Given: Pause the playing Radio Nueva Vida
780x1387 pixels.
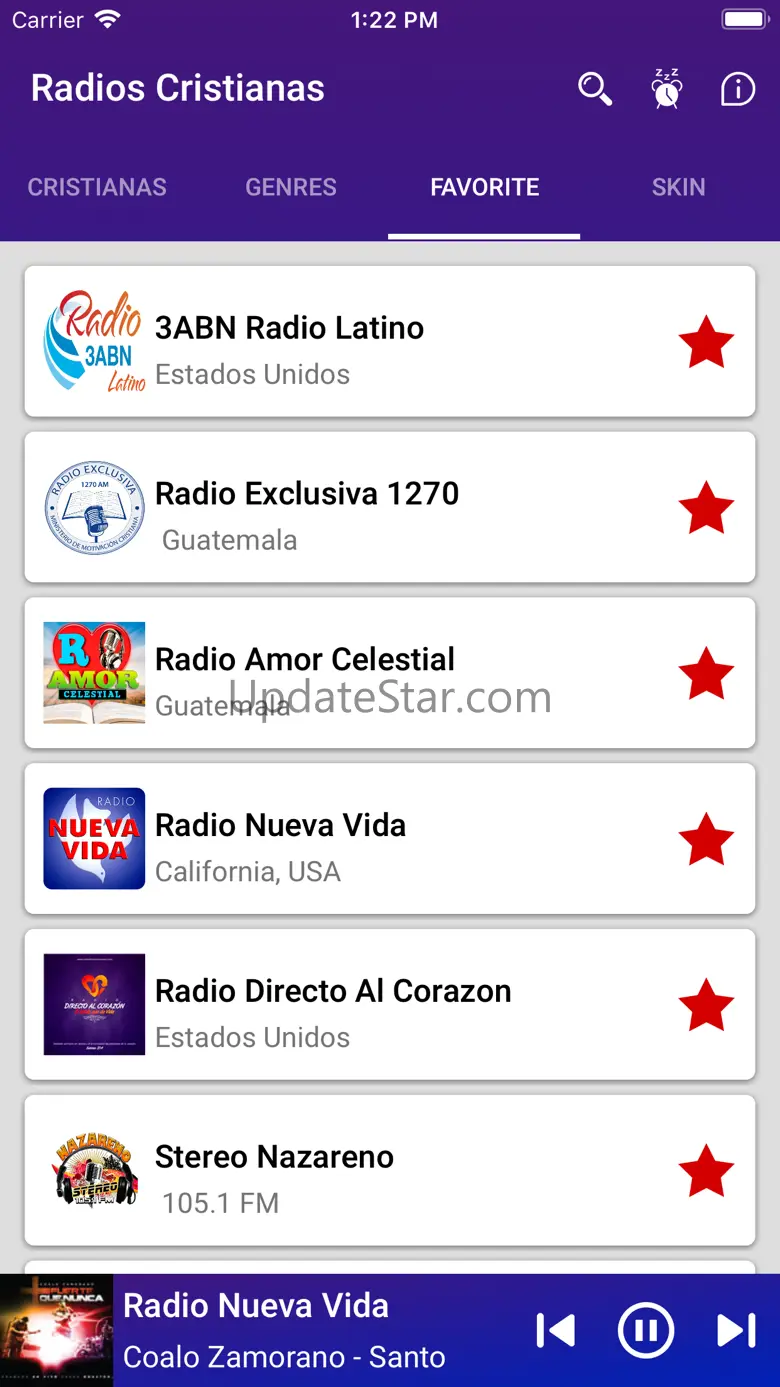Looking at the screenshot, I should (646, 1330).
